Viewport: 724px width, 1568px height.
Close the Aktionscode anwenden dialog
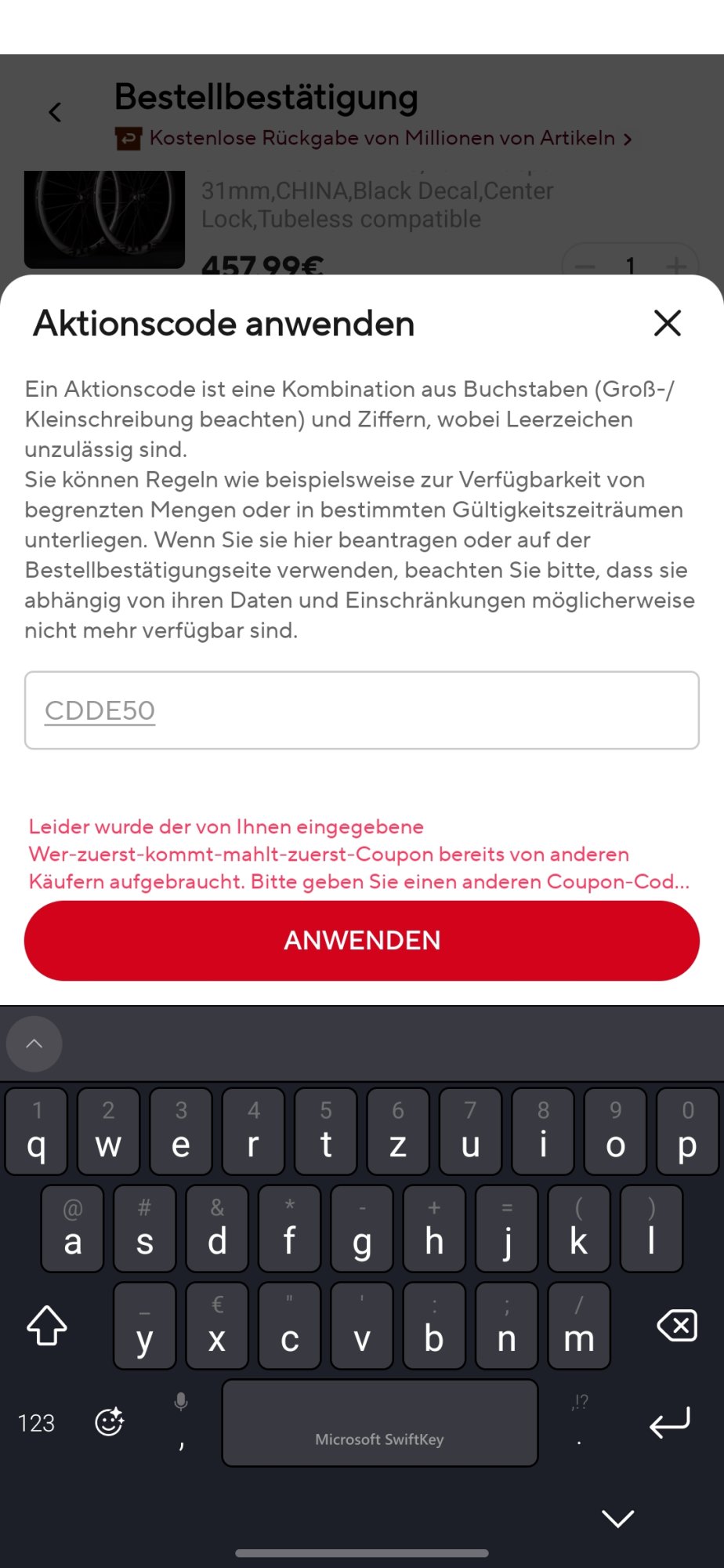pos(668,323)
